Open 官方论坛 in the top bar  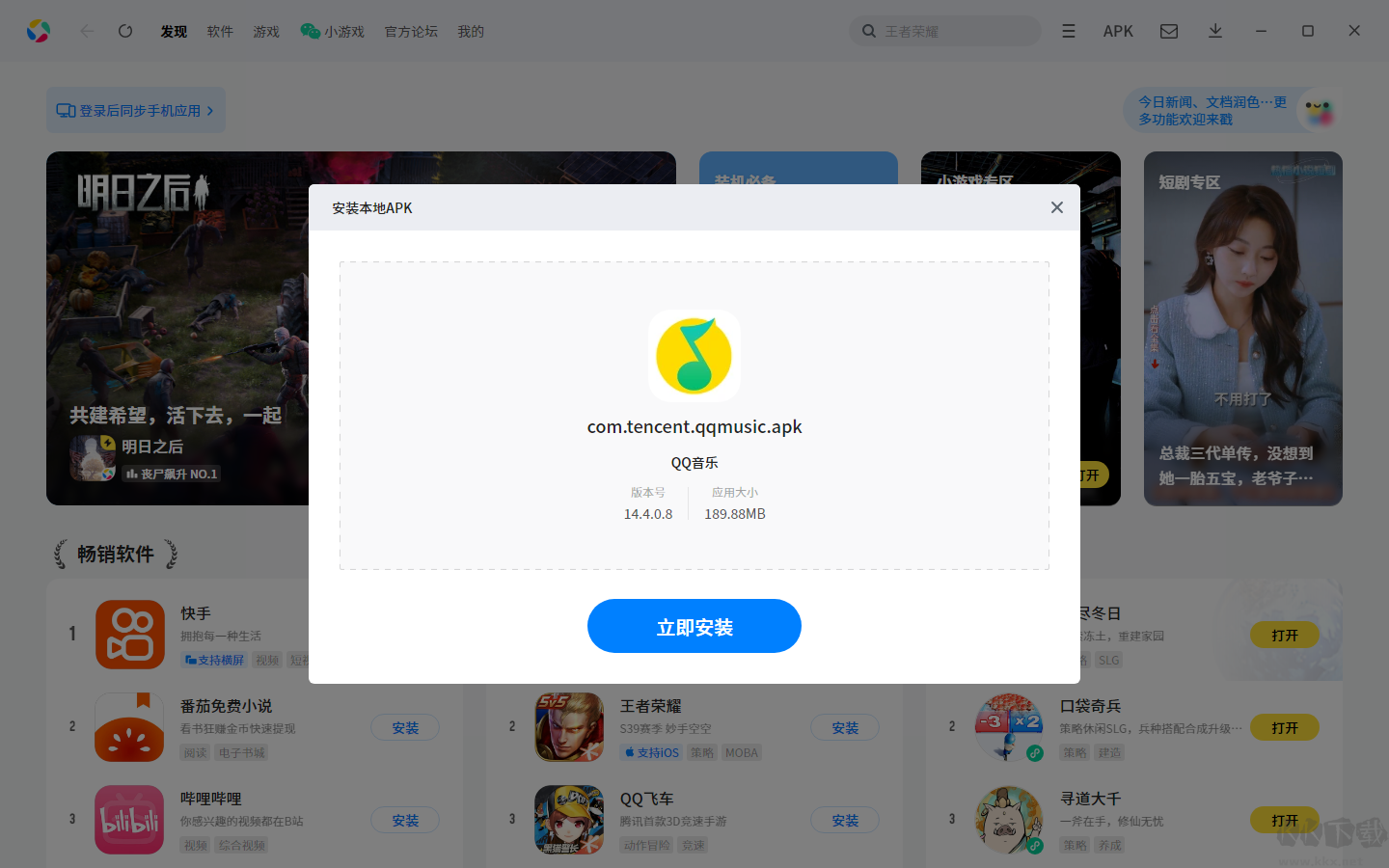411,32
